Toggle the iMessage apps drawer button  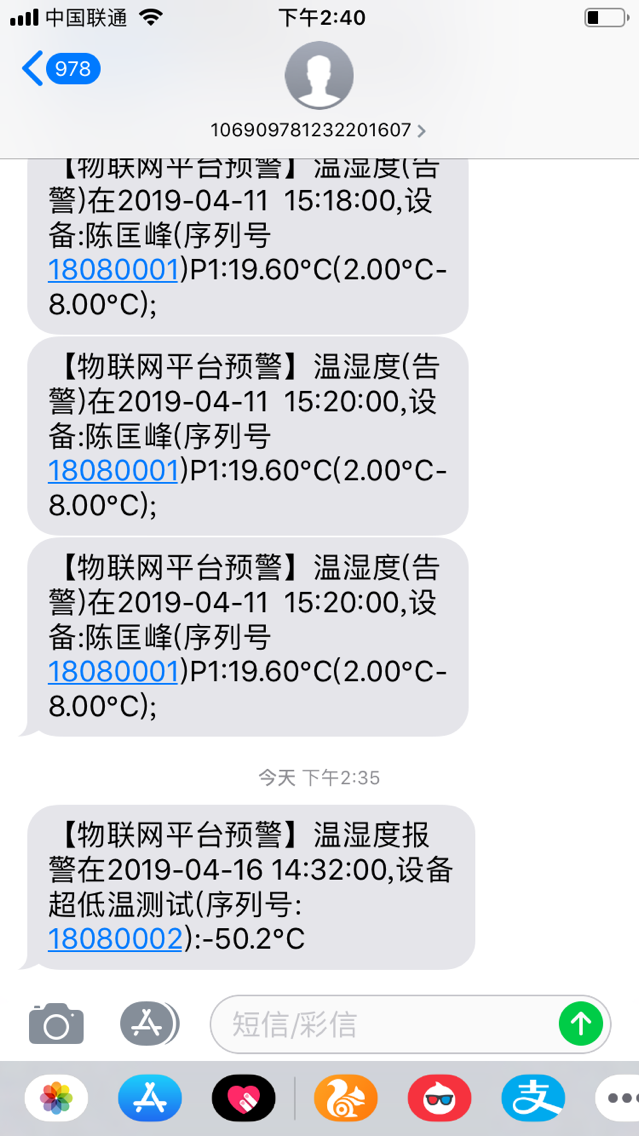click(149, 1023)
